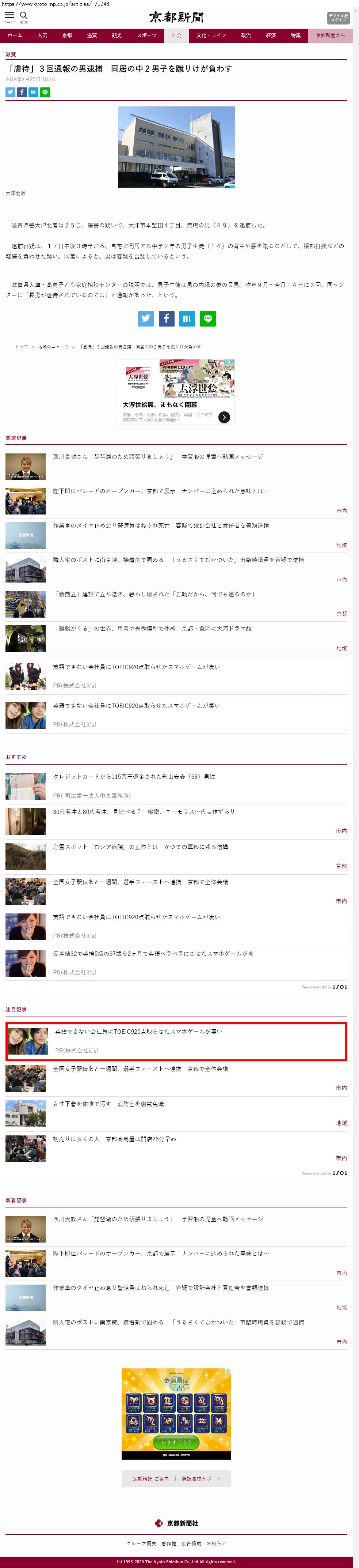The width and height of the screenshot is (359, 1568).
Task: Open グループ概要 footer link
Action: click(141, 1543)
